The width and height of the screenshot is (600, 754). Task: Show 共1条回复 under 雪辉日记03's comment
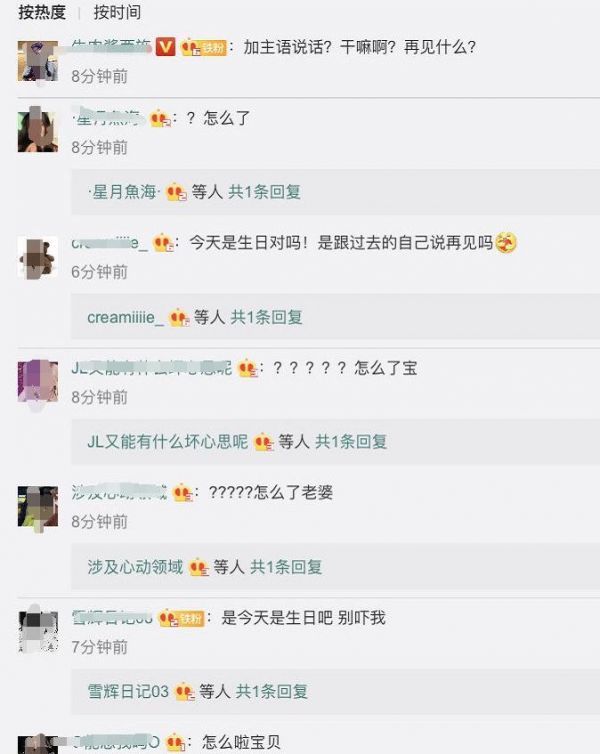(x=272, y=691)
